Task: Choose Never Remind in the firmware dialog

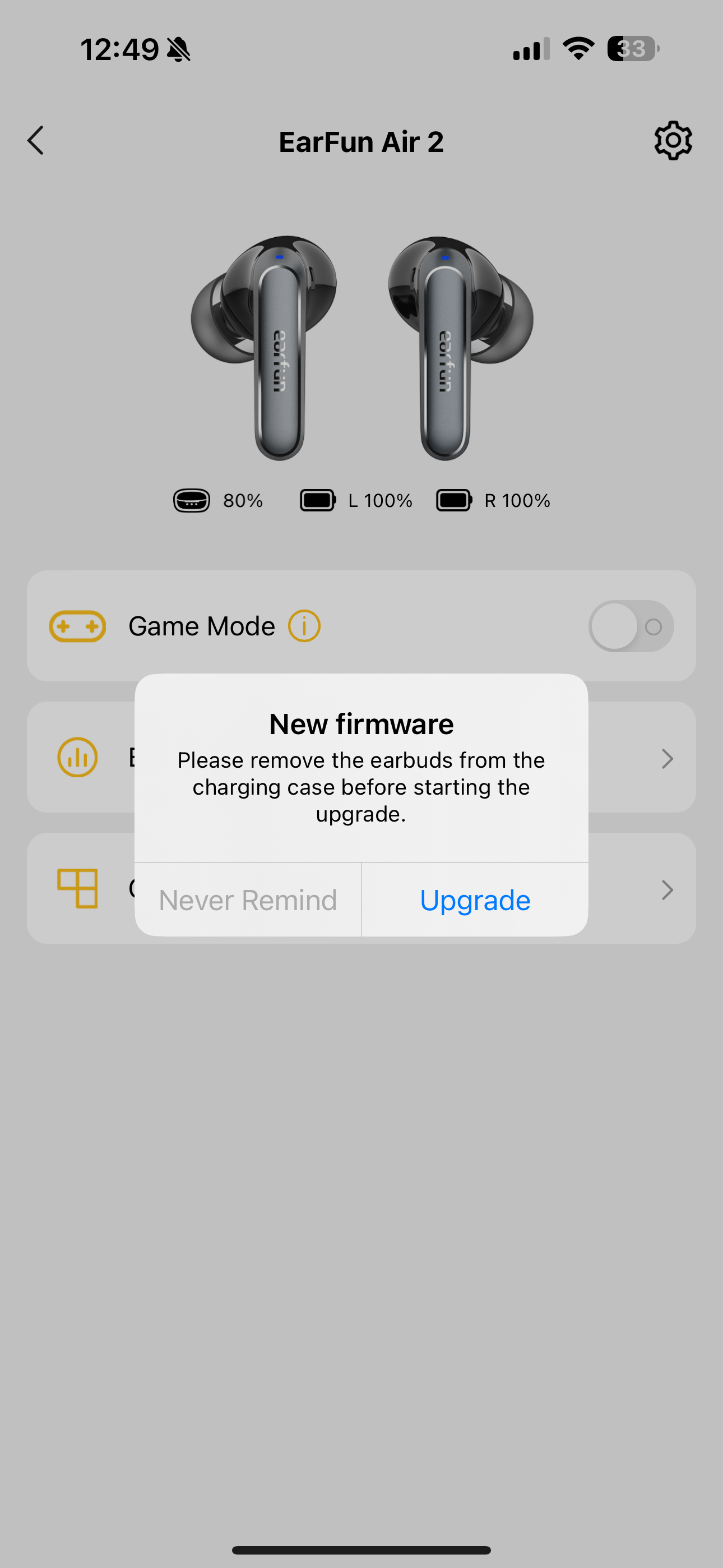Action: (248, 900)
